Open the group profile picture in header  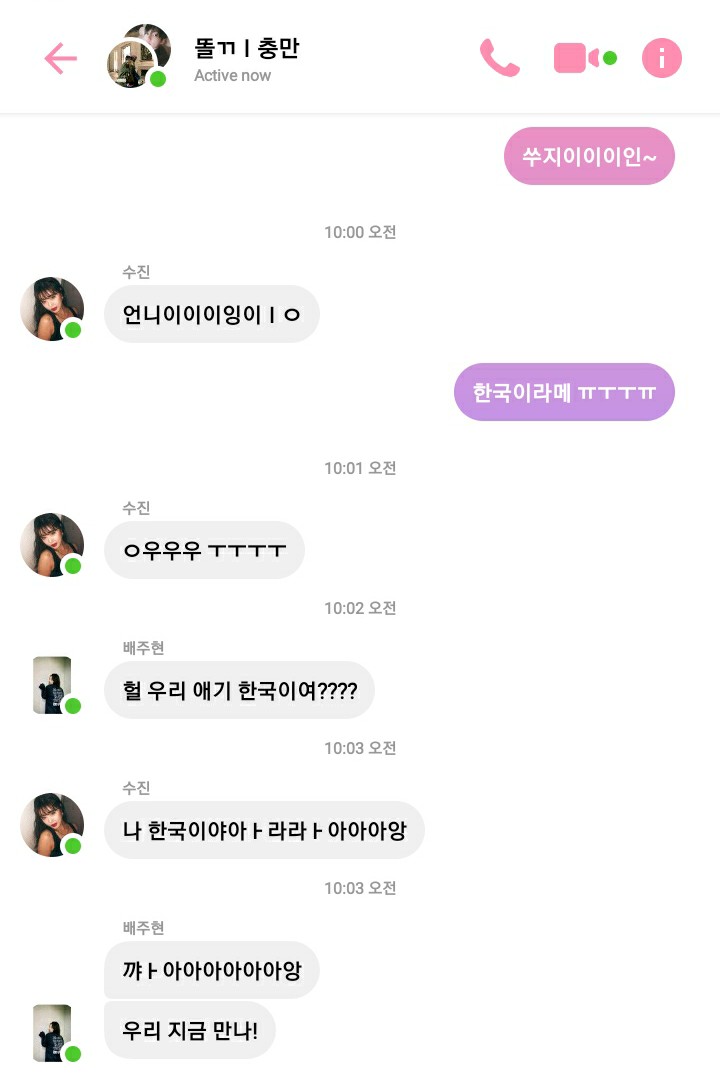click(138, 57)
